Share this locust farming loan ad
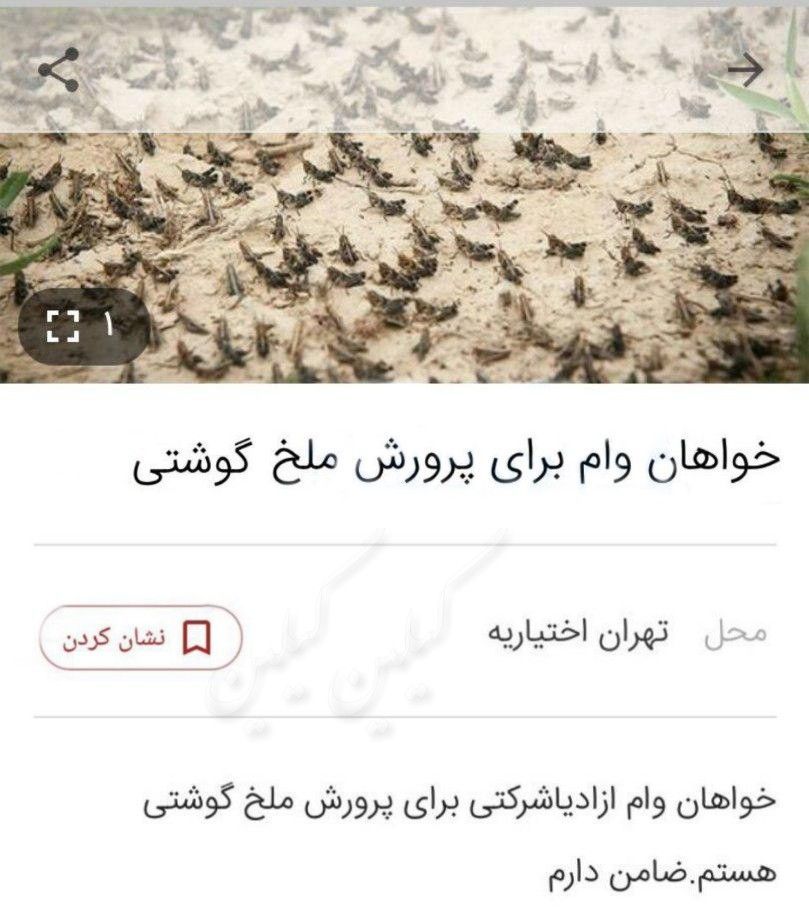 click(58, 70)
